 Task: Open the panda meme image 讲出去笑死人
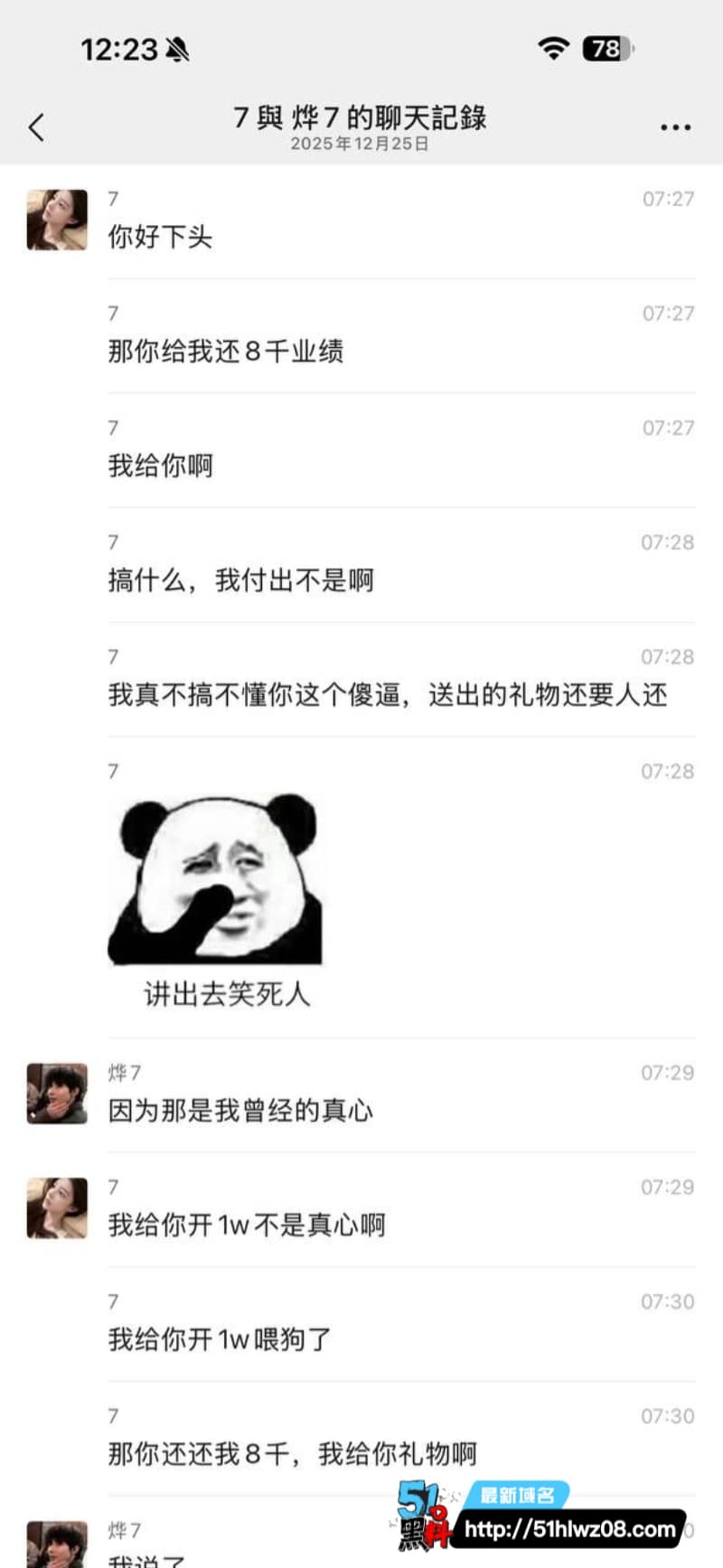click(x=215, y=901)
